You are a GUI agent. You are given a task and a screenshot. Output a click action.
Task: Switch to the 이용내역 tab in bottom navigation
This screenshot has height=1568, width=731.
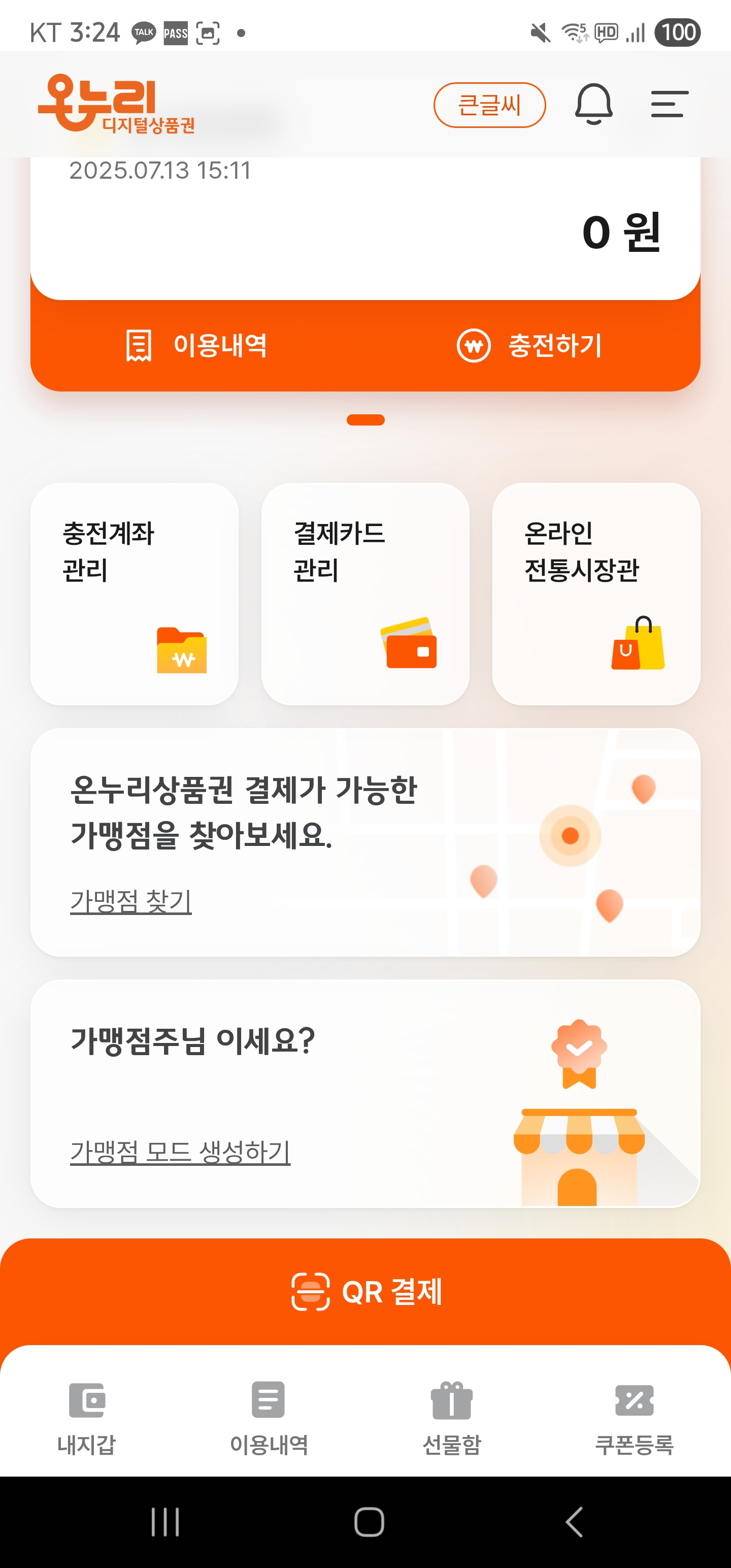[268, 1418]
